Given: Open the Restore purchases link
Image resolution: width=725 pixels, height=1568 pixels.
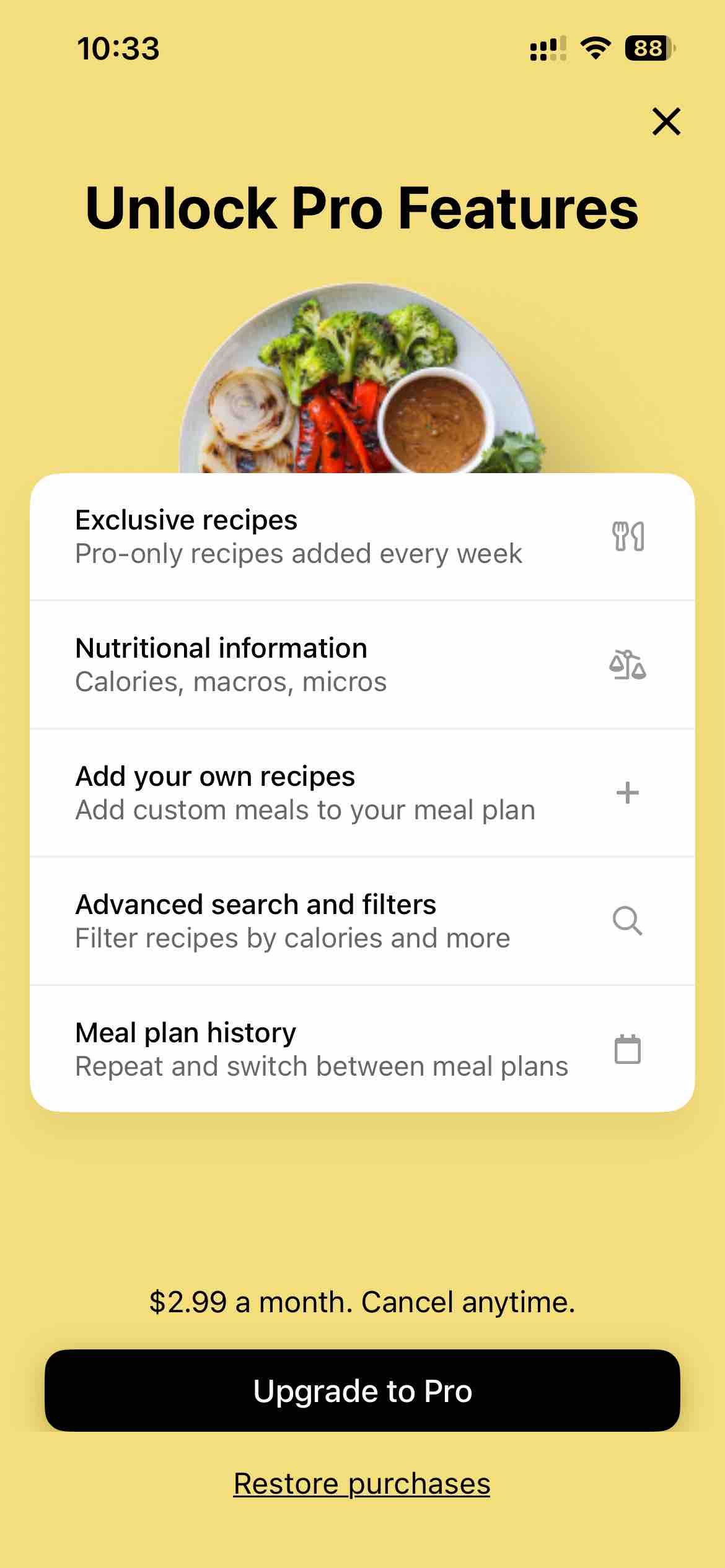Looking at the screenshot, I should pyautogui.click(x=362, y=1483).
